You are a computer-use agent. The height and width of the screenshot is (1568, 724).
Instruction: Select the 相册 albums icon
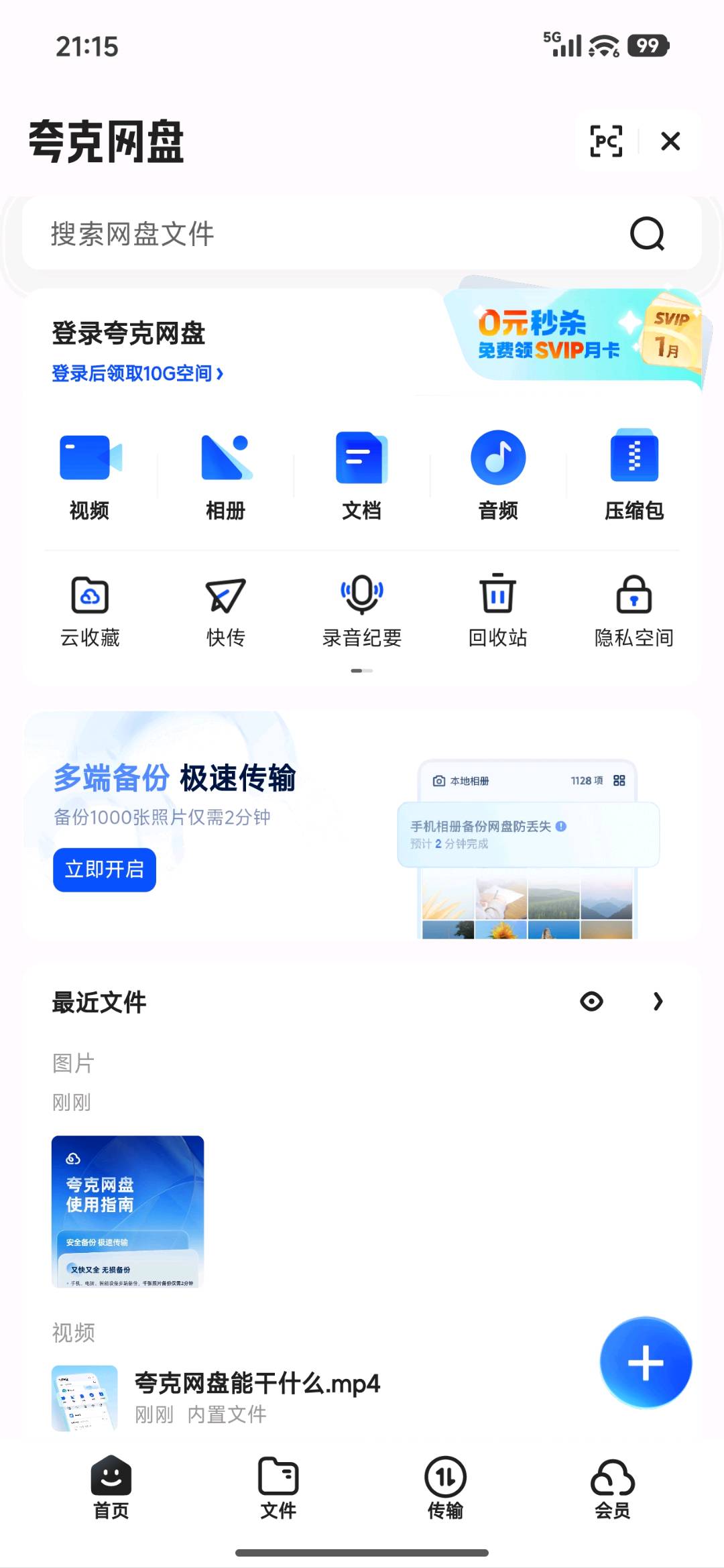(225, 473)
